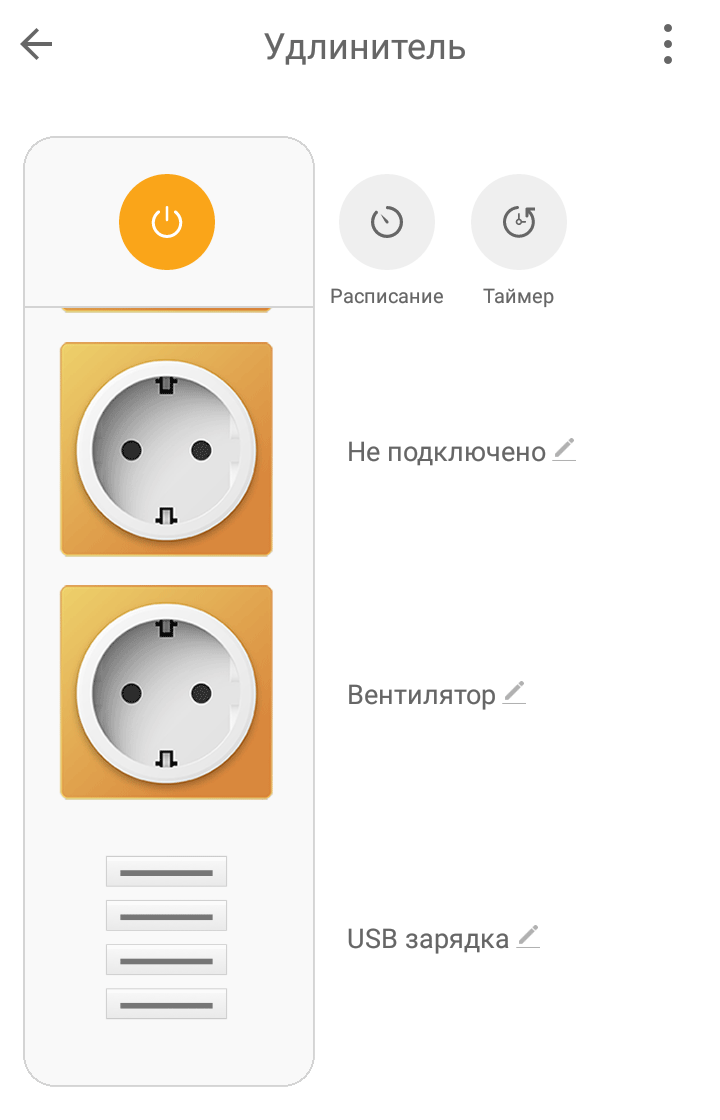
Task: Toggle the Вентилятор socket
Action: click(x=167, y=692)
